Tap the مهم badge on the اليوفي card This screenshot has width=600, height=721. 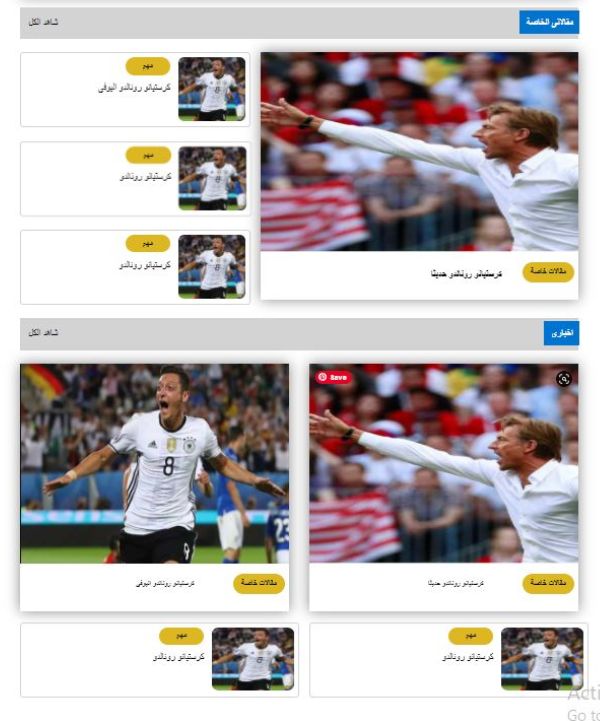[x=148, y=66]
